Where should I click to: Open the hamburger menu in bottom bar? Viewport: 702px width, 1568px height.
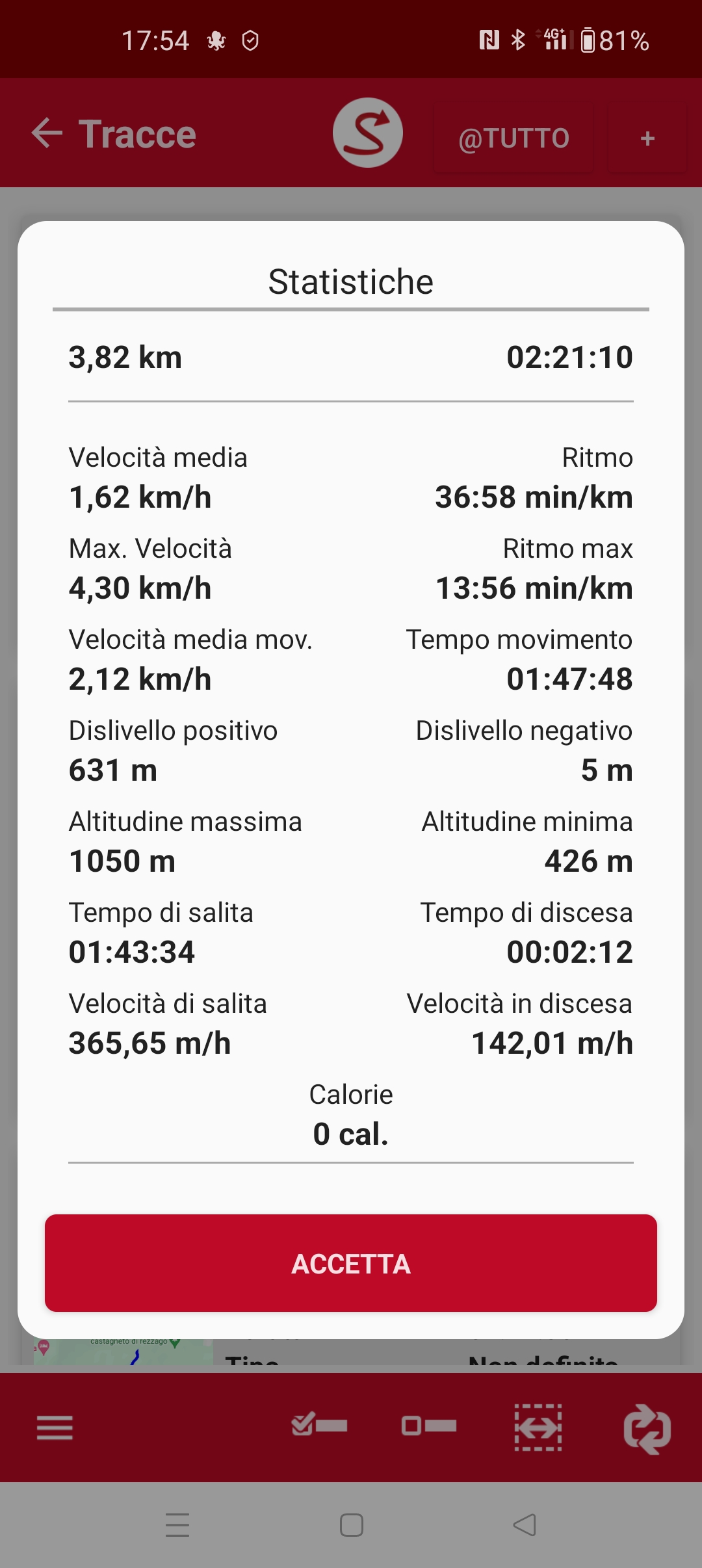(x=55, y=1428)
